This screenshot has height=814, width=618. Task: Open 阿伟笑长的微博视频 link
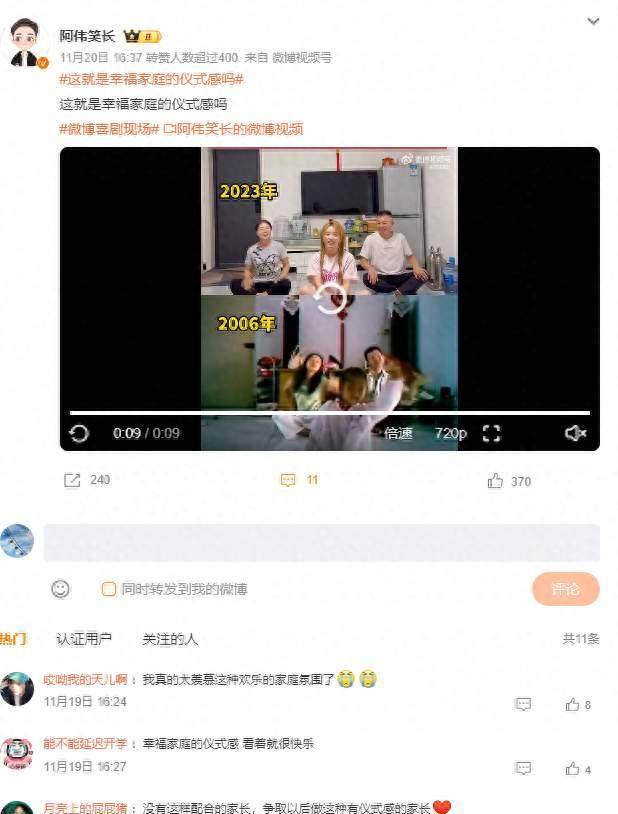tap(233, 129)
